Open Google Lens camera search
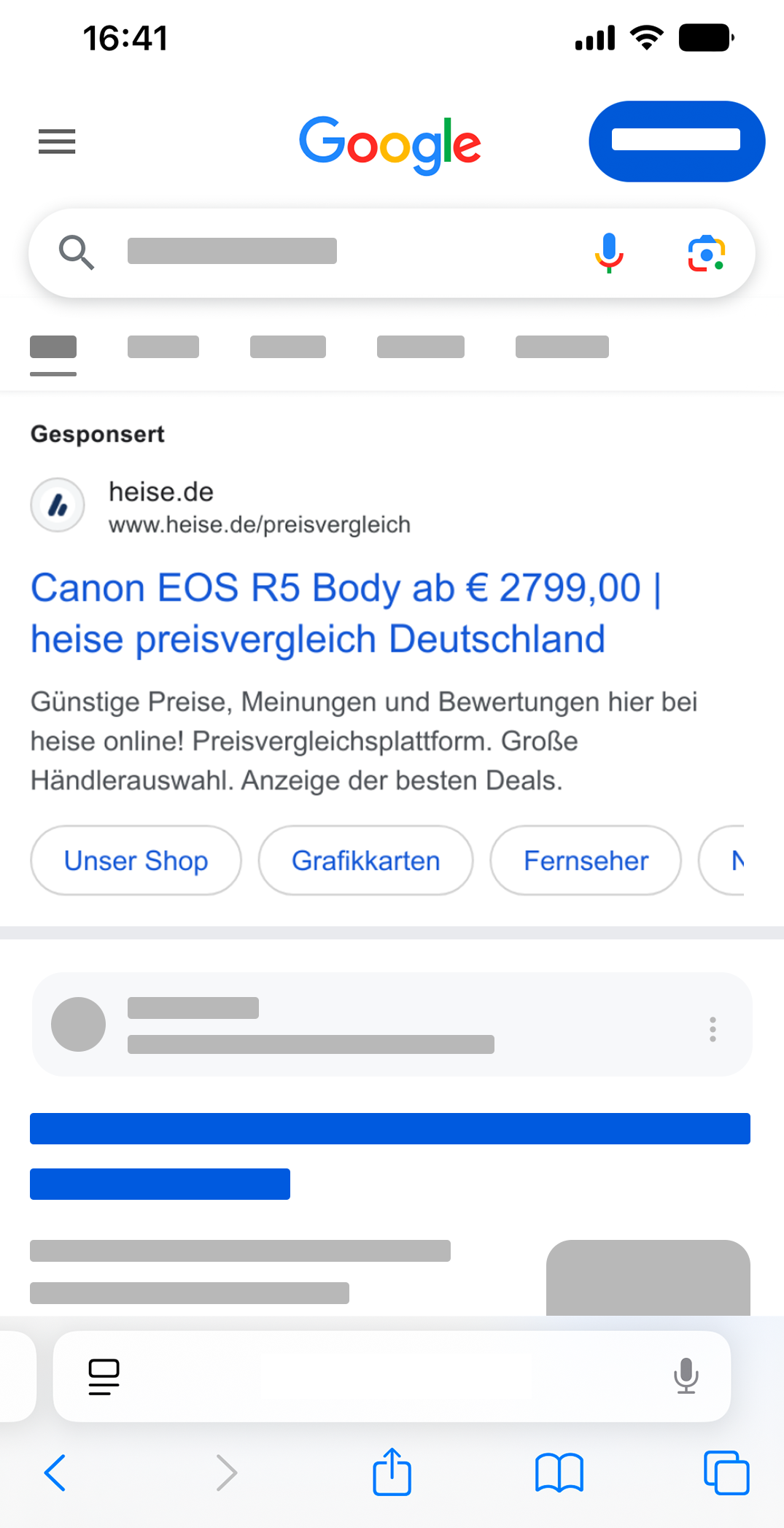 pos(706,254)
